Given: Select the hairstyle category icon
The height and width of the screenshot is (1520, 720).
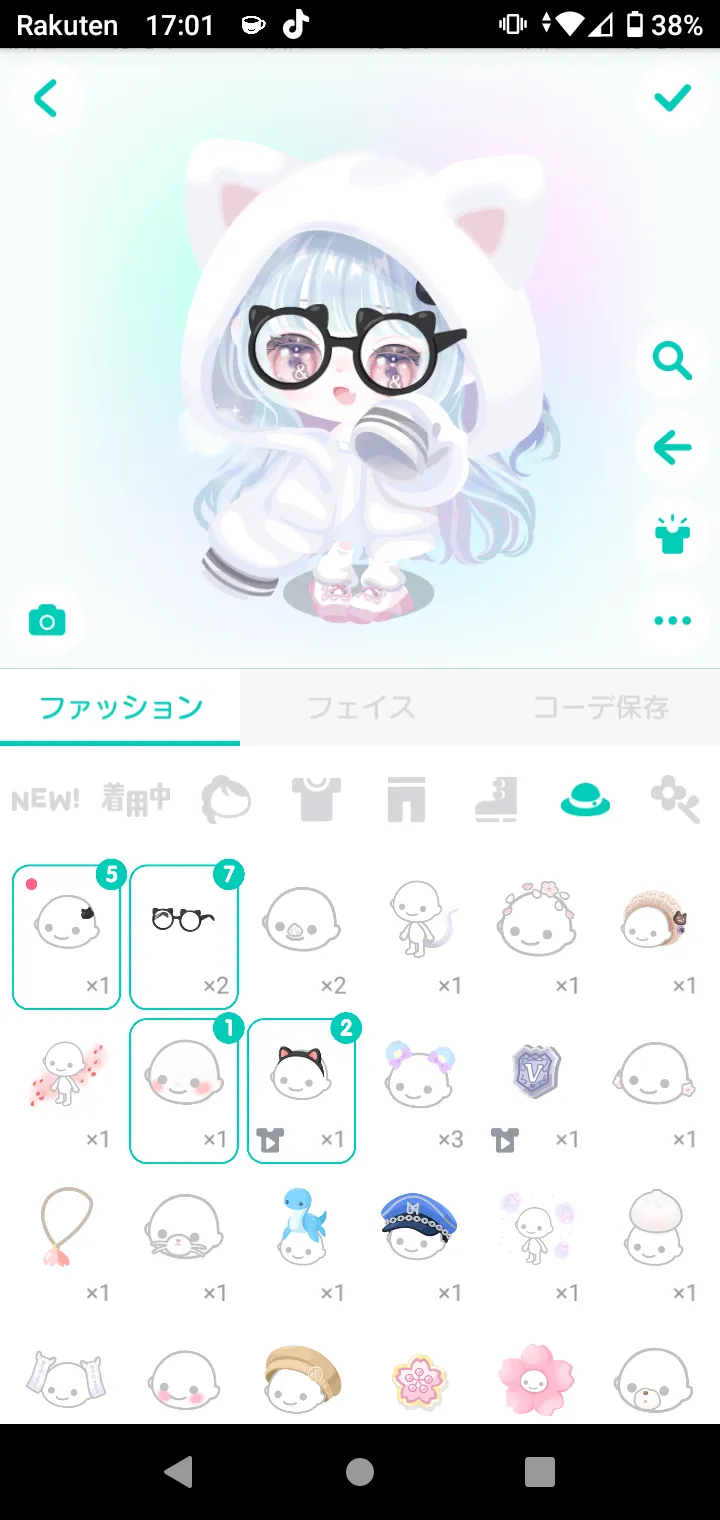Looking at the screenshot, I should point(226,800).
